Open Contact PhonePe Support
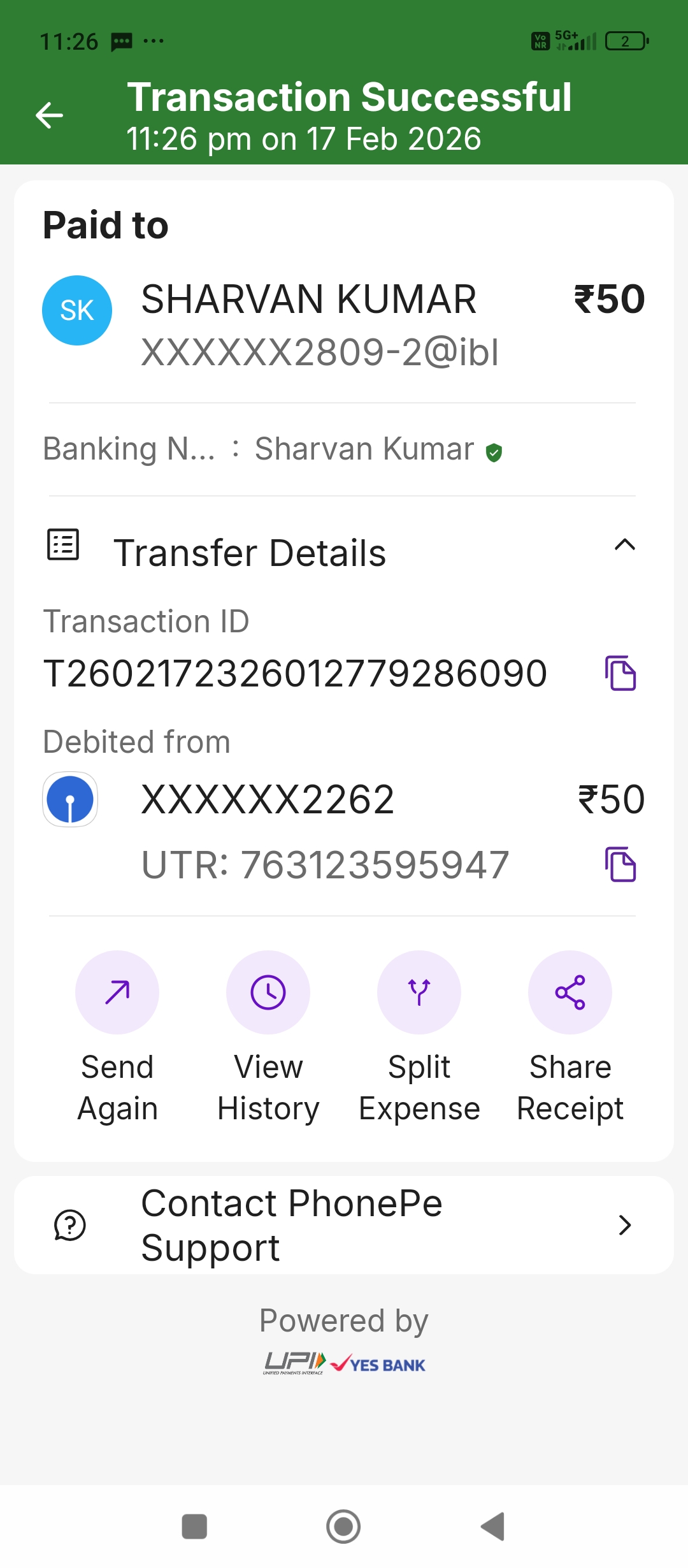 coord(344,1225)
